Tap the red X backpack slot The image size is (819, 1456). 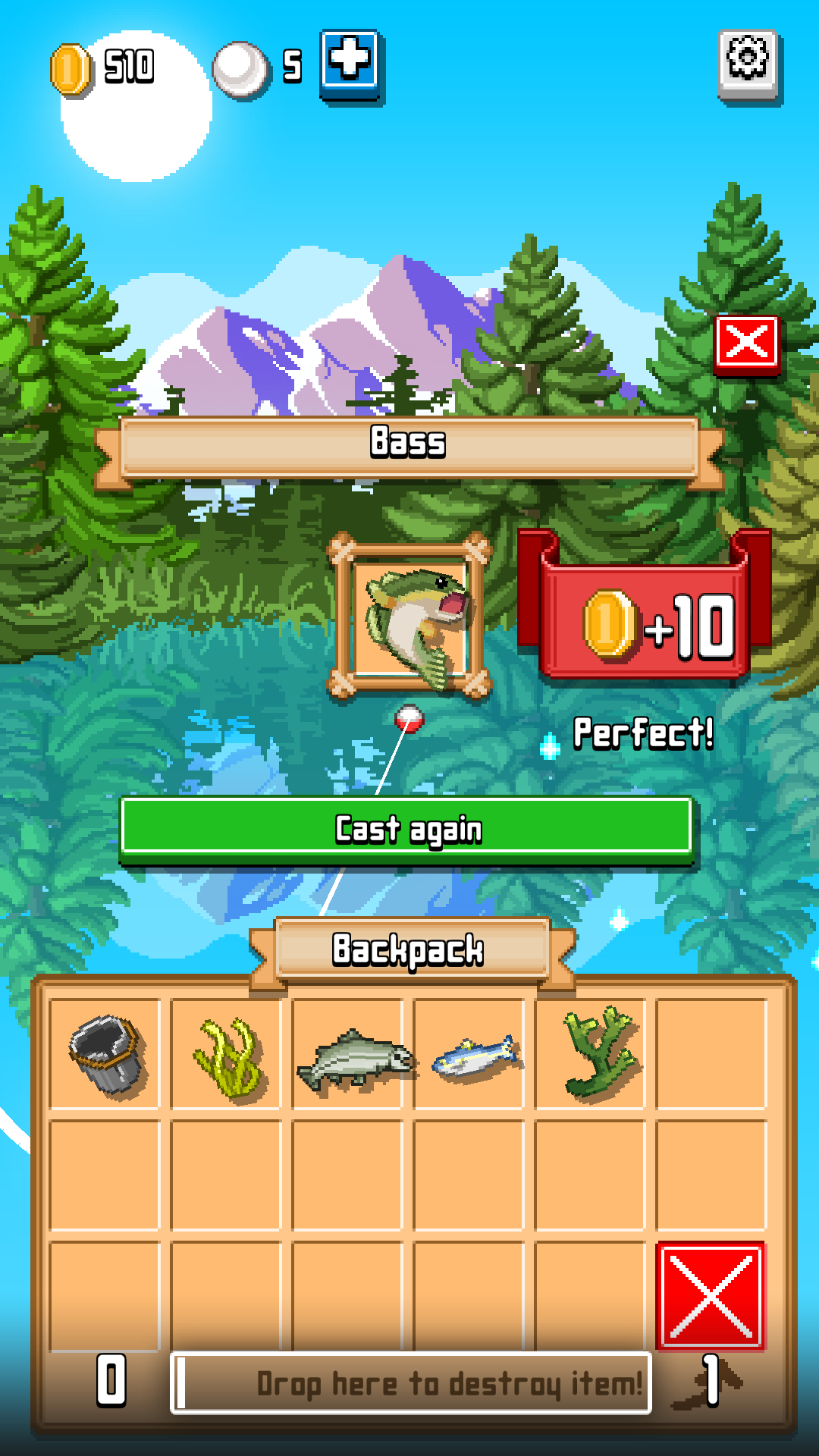711,1296
